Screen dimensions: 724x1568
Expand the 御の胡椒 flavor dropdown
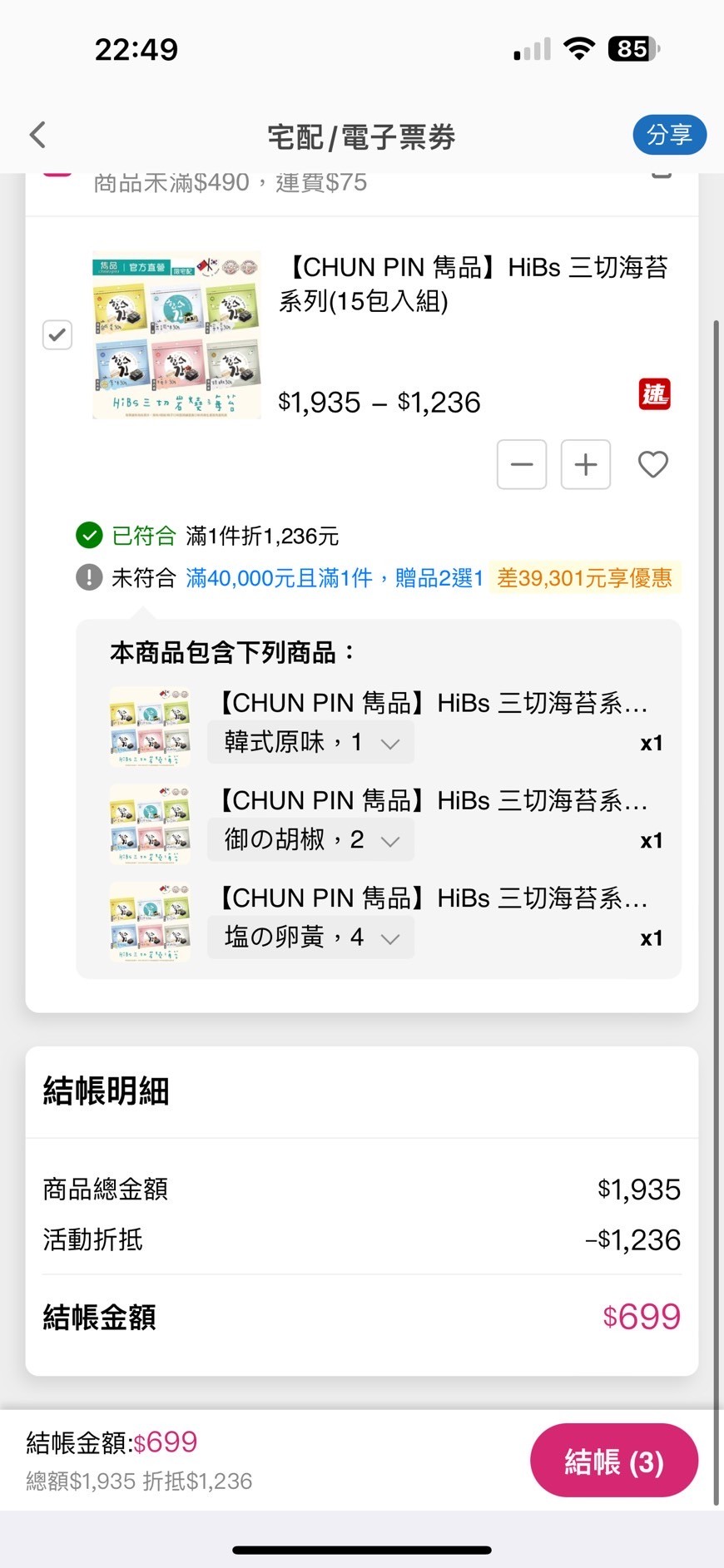(311, 839)
